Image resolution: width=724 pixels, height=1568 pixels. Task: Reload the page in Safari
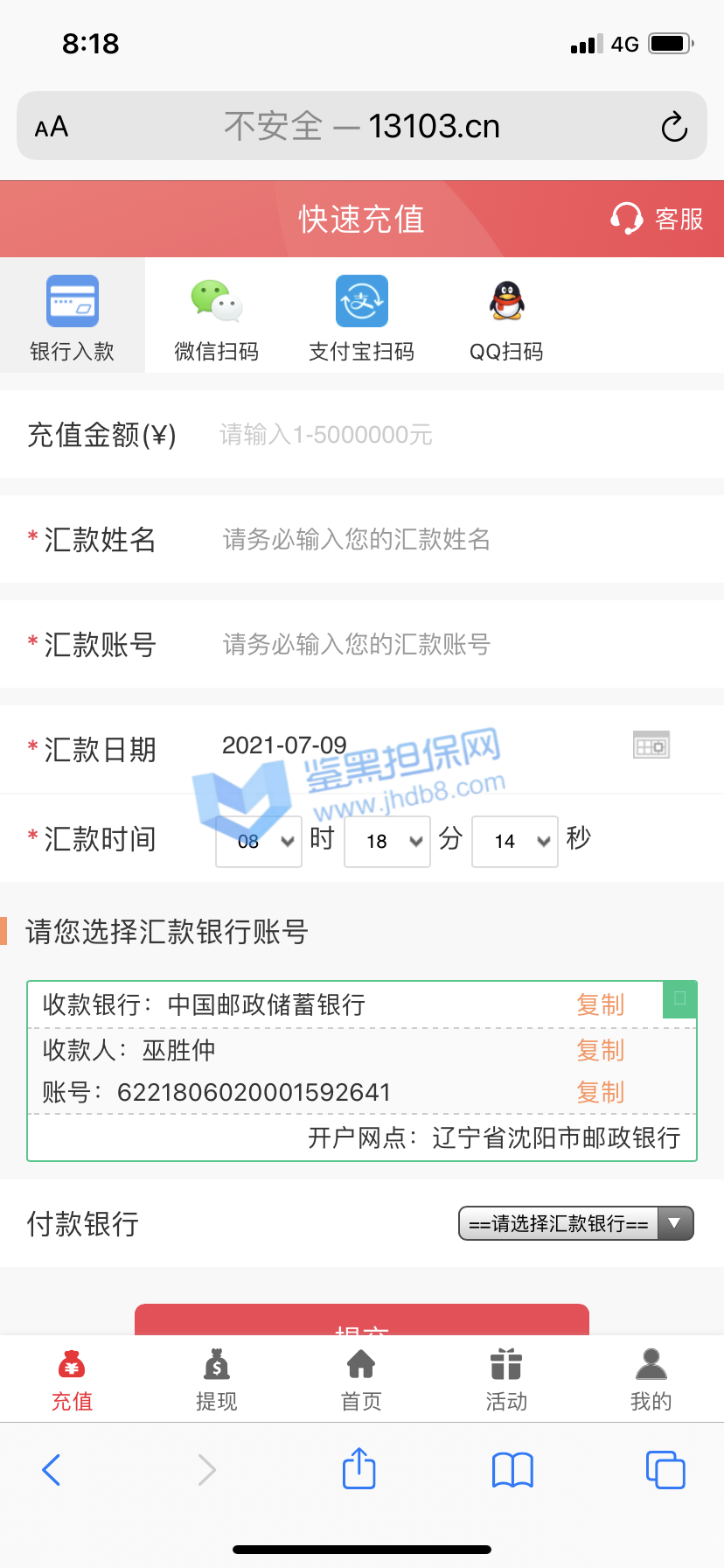[673, 127]
